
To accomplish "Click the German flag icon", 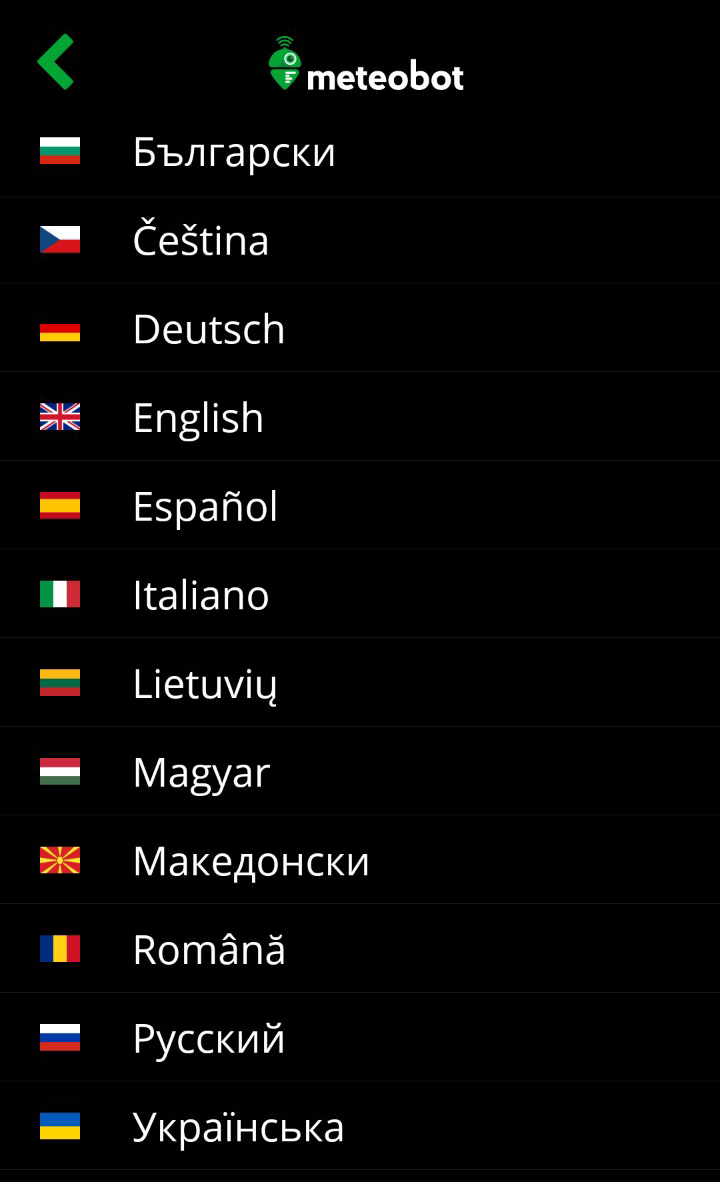I will coord(59,327).
